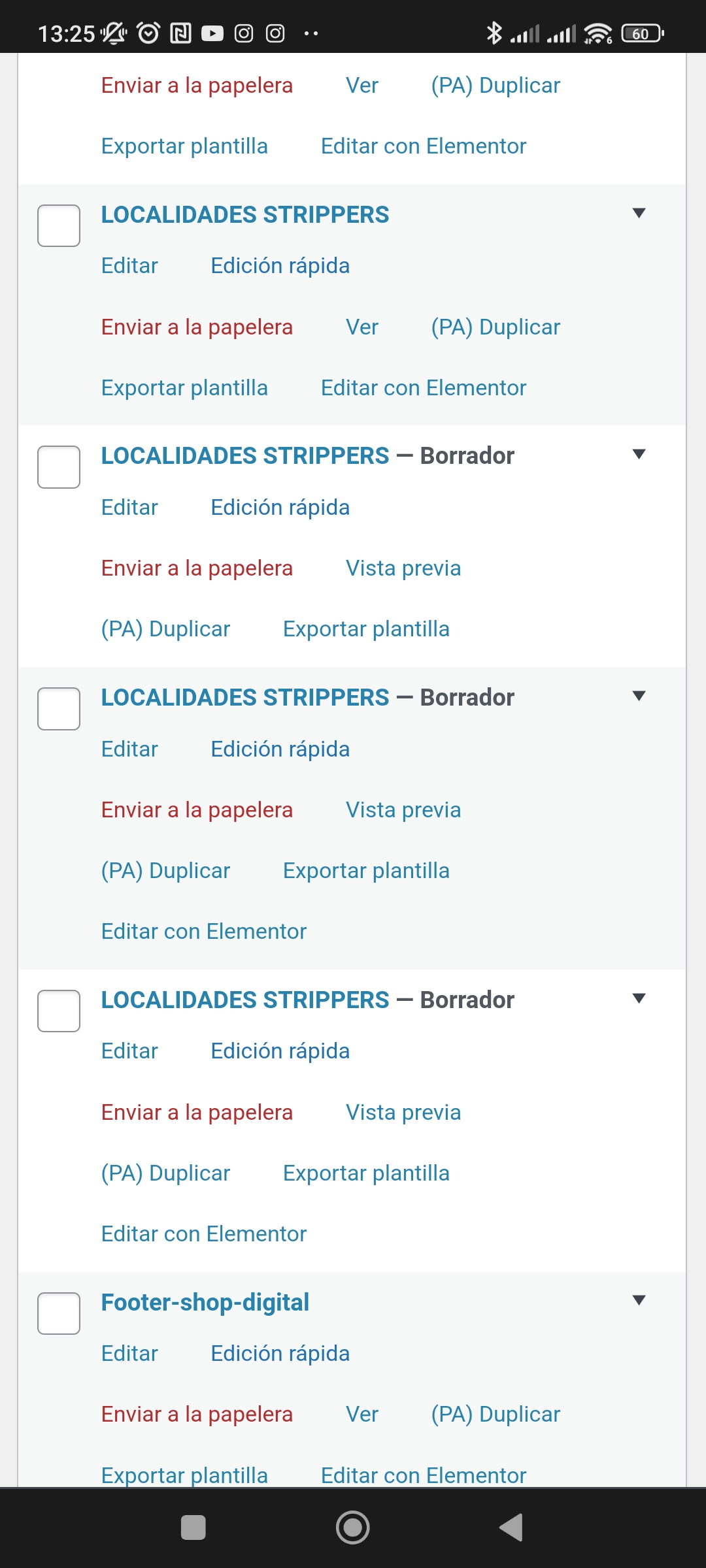Expand the Footer-shop-digital row arrow
Screen dimensions: 706x1568
pyautogui.click(x=639, y=1300)
